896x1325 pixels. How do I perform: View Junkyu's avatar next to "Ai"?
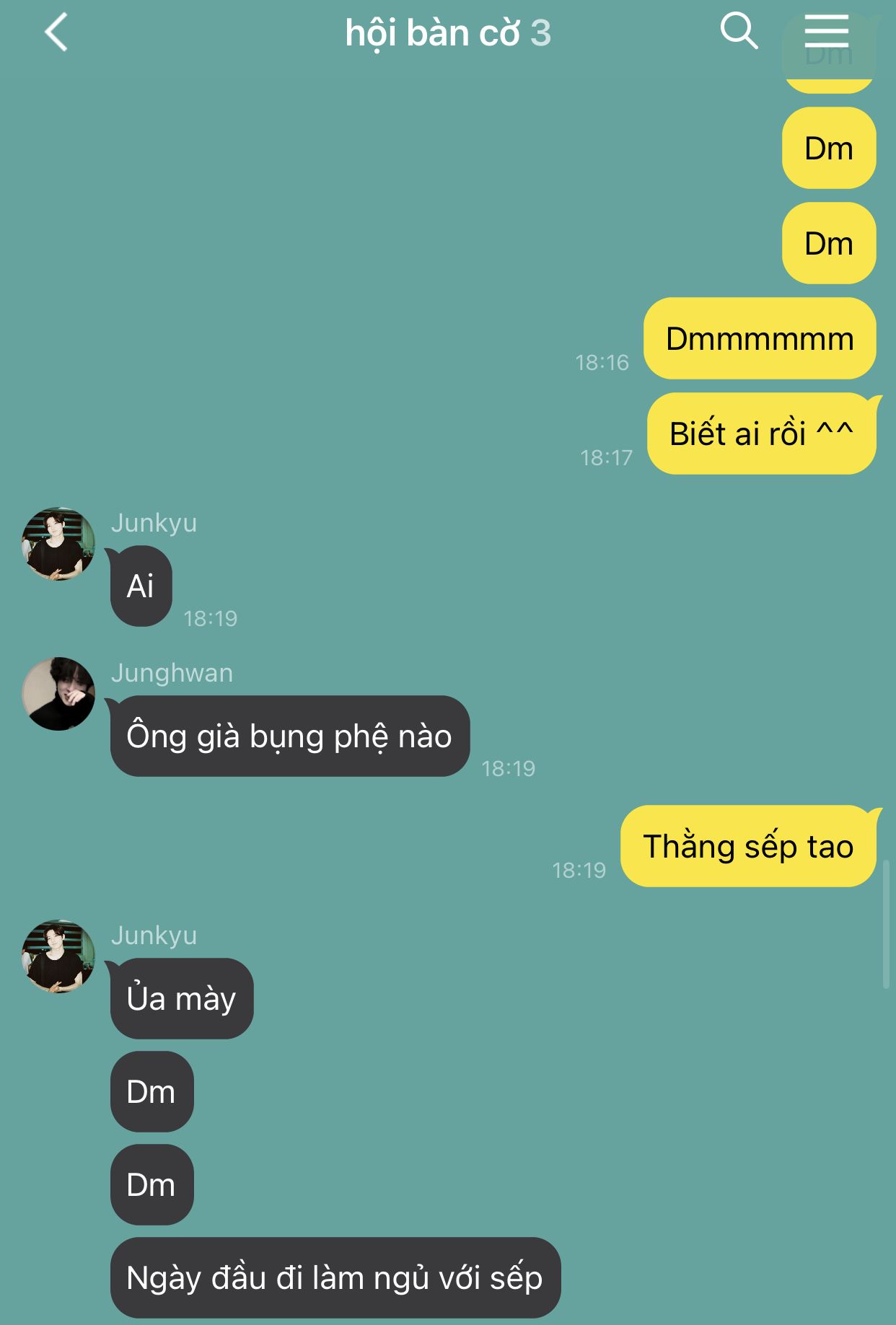(58, 544)
